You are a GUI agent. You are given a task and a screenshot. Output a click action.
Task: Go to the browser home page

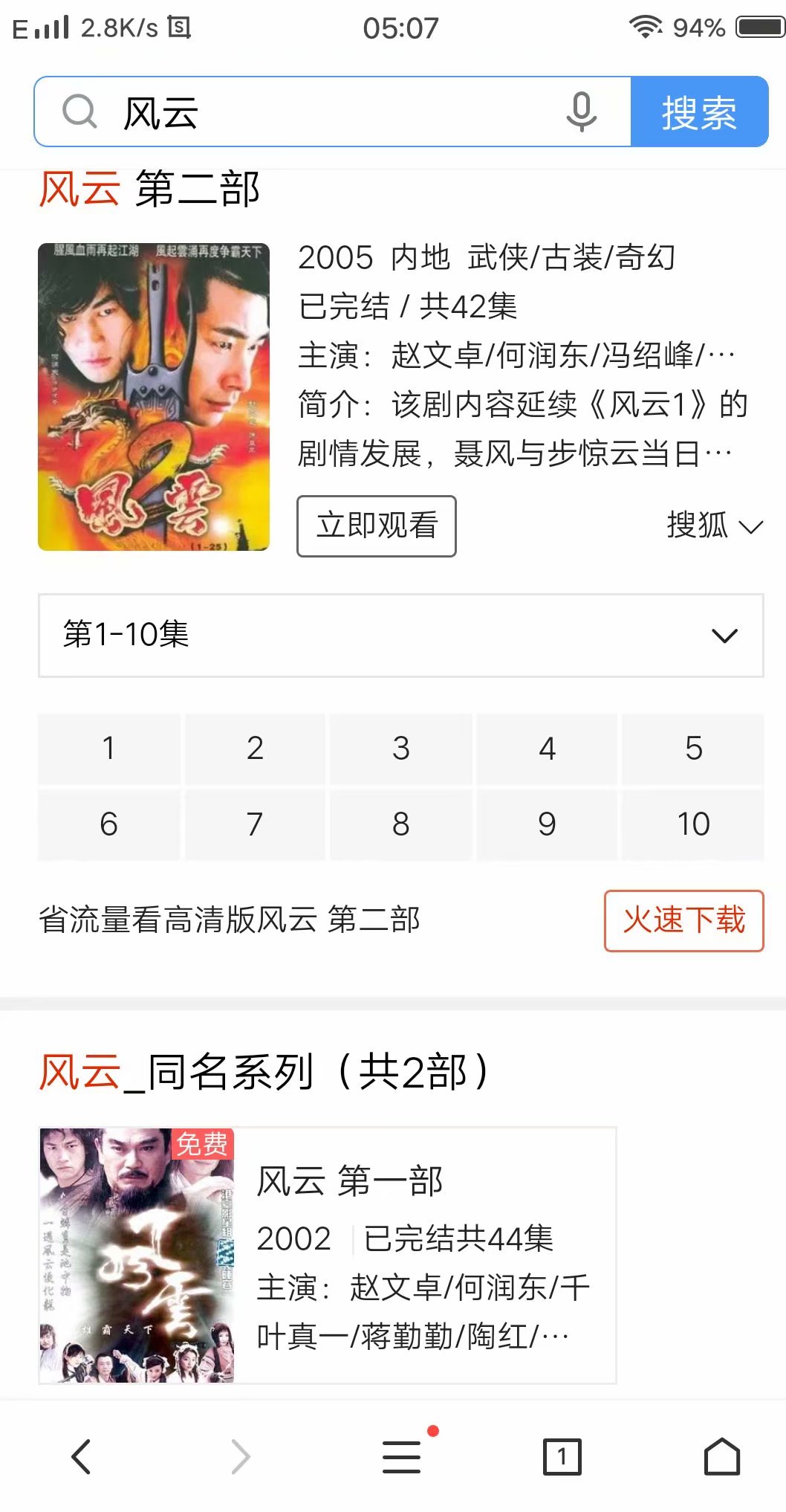pos(721,1456)
